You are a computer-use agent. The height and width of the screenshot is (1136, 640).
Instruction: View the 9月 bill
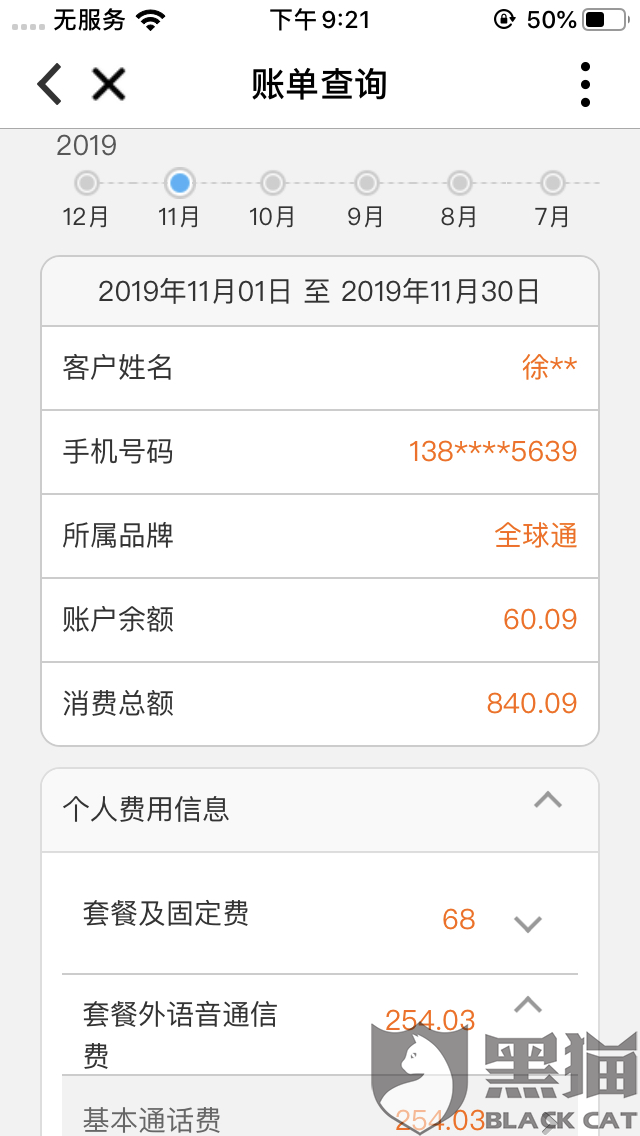click(366, 184)
